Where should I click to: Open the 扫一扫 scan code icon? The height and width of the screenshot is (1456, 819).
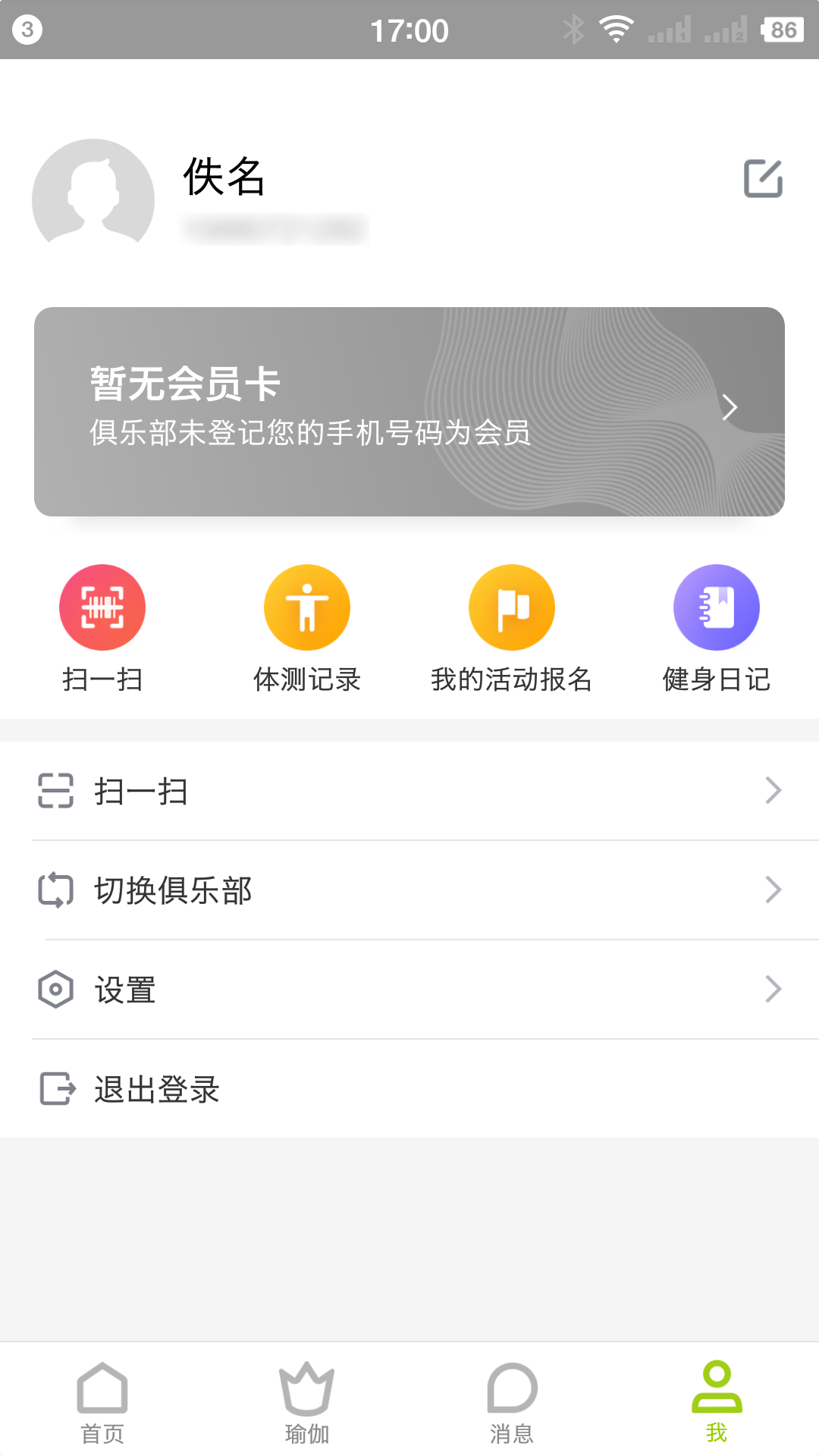click(x=102, y=607)
